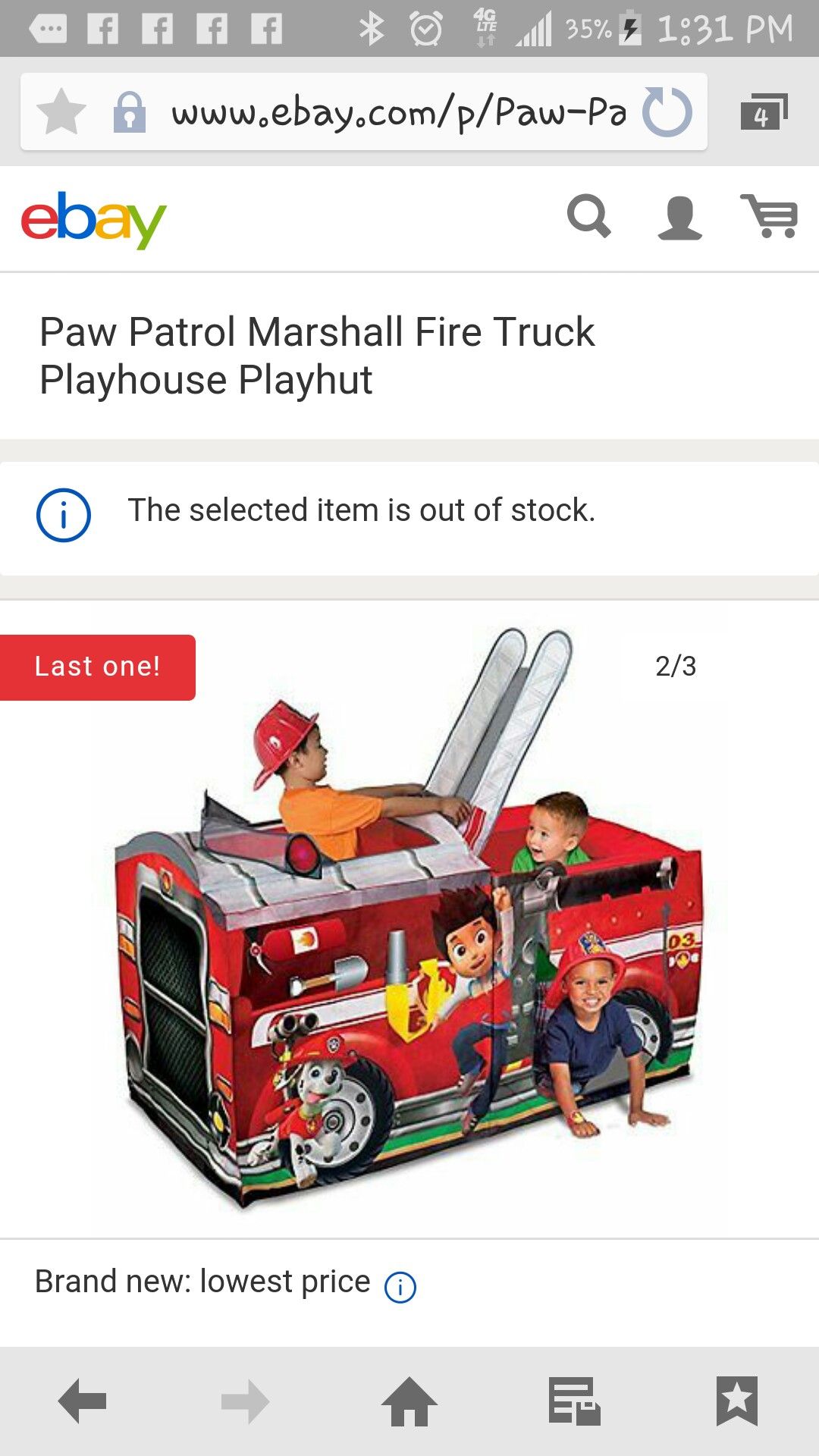Go to eBay home via logo

[x=94, y=219]
